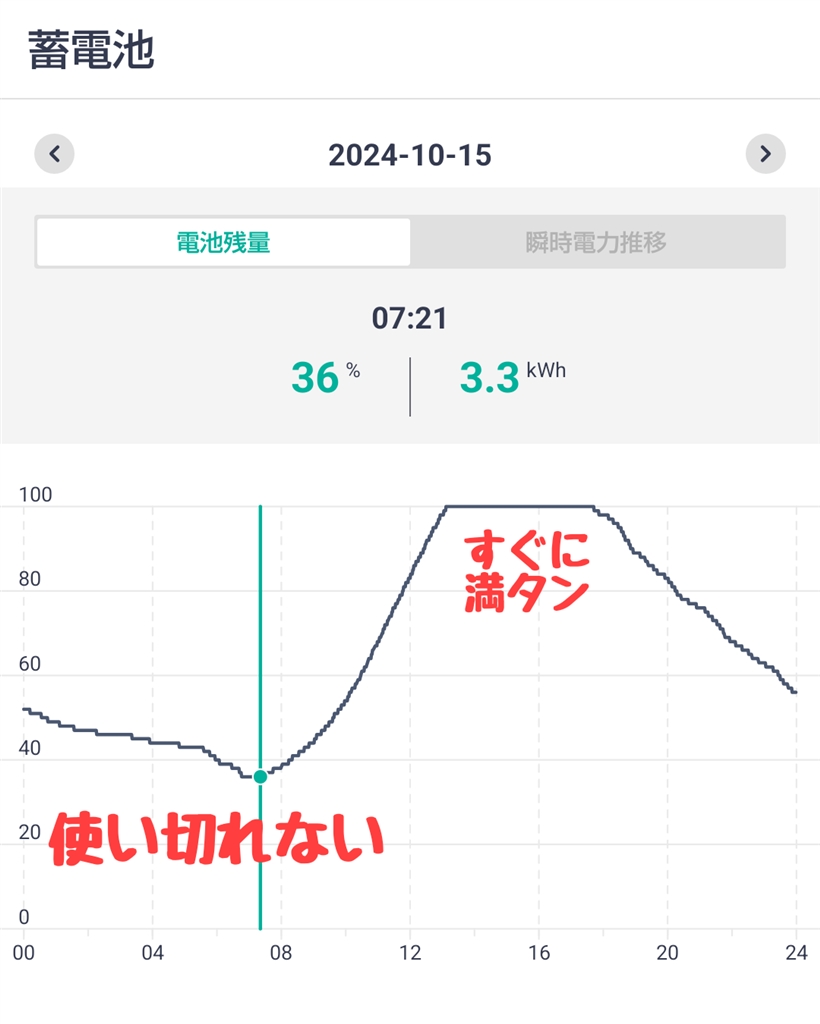Screen dimensions: 820x1024
Task: Go to the previous day's battery data
Action: (x=55, y=154)
